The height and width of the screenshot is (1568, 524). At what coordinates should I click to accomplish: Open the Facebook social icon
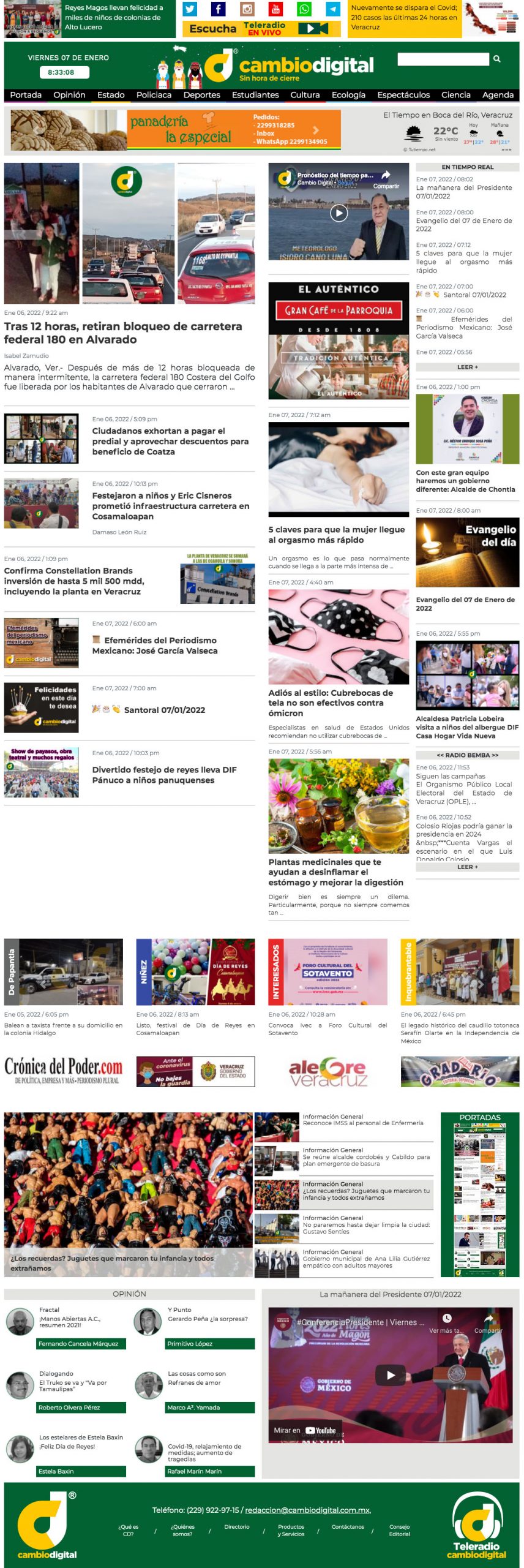[x=219, y=9]
